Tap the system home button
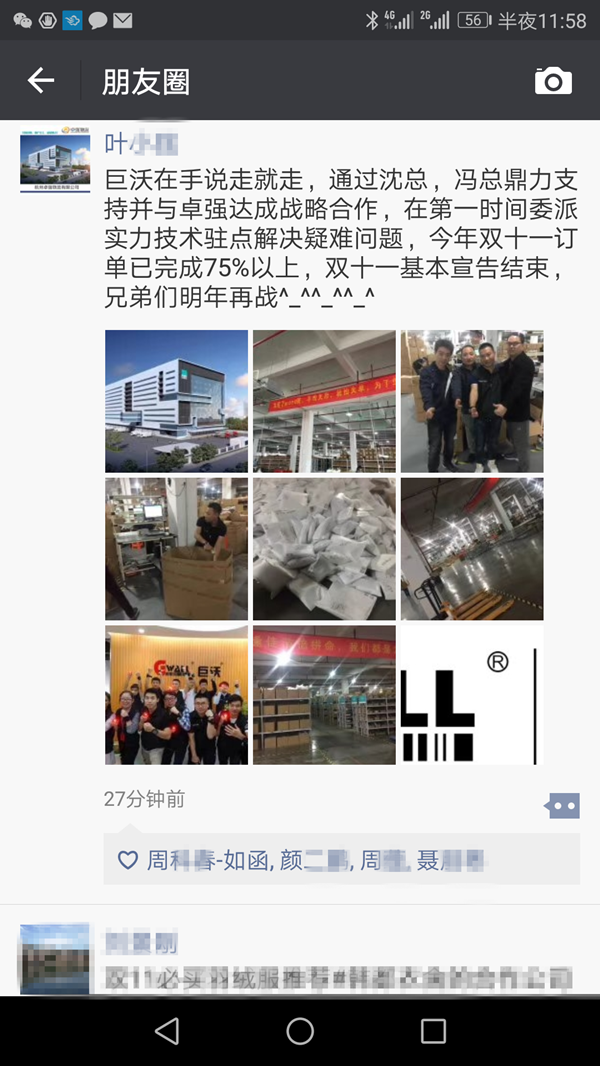 (300, 1031)
